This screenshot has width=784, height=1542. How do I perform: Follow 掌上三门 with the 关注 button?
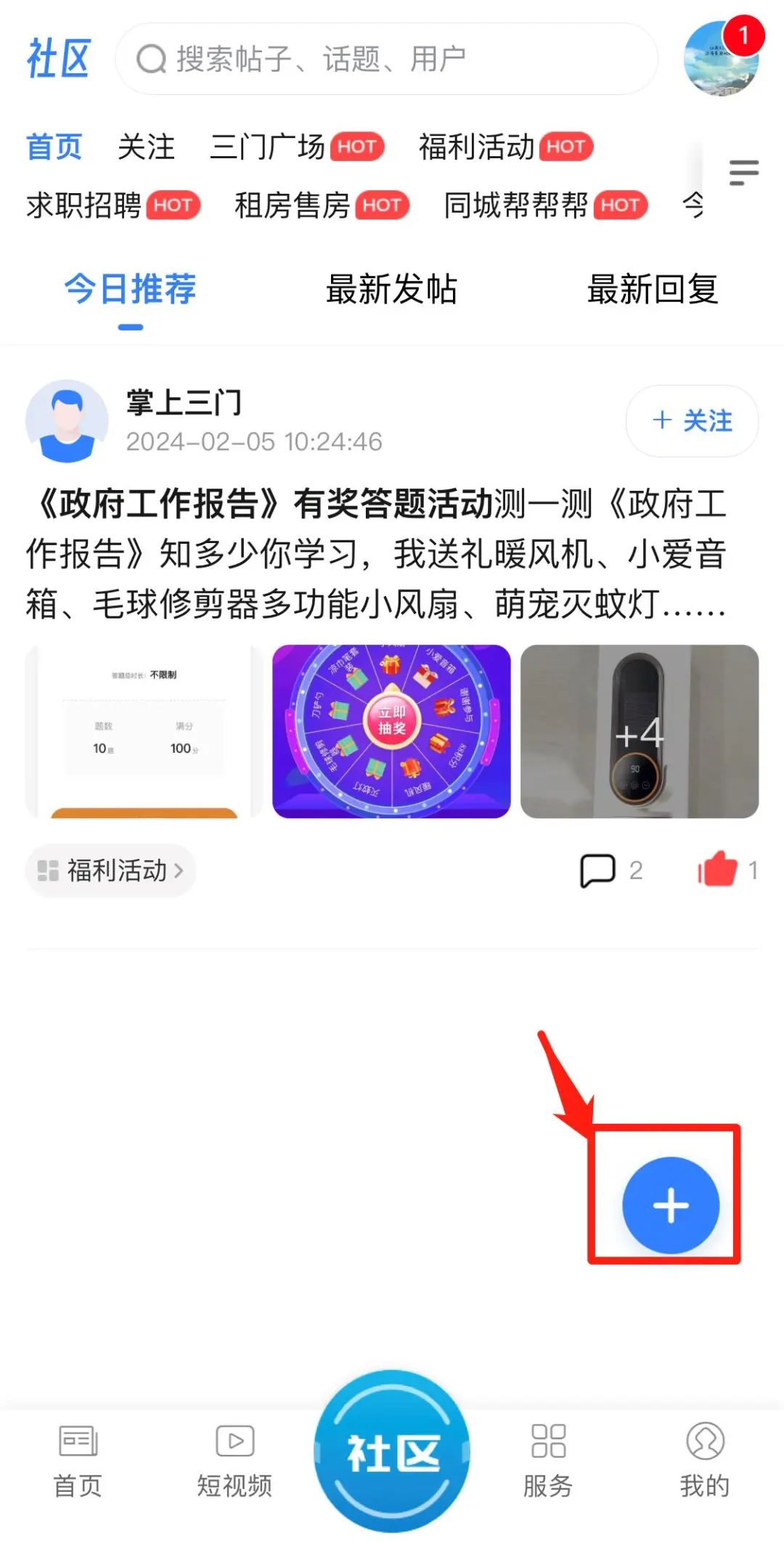(692, 421)
